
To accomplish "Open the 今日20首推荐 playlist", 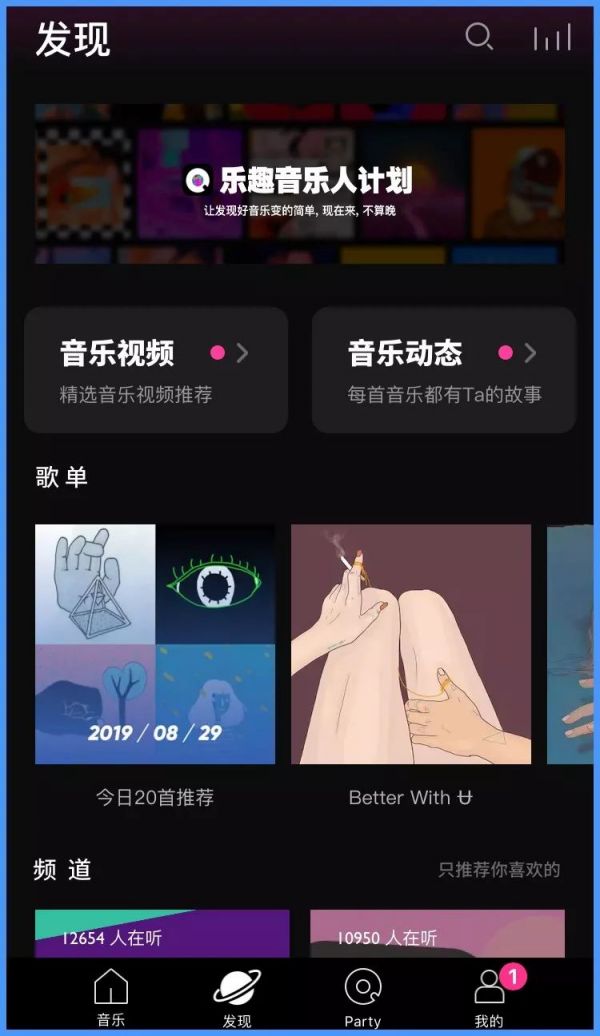I will (155, 645).
